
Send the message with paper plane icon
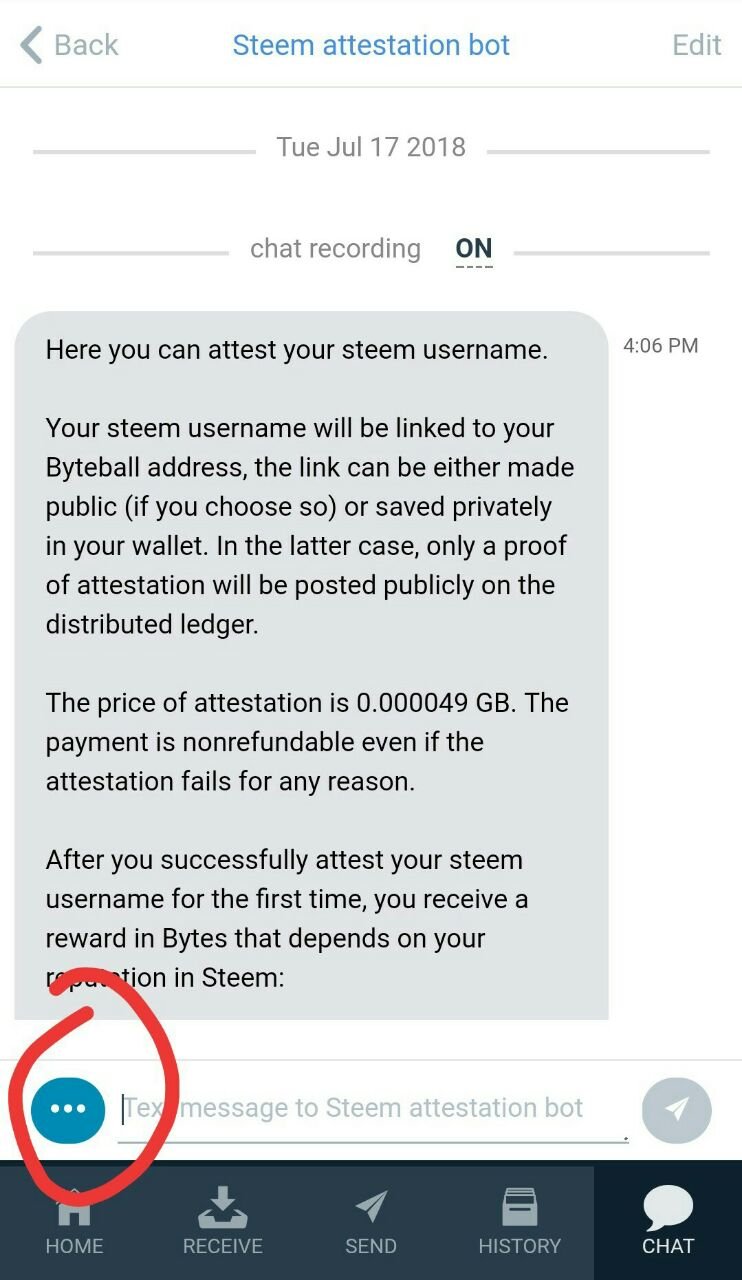point(677,1109)
